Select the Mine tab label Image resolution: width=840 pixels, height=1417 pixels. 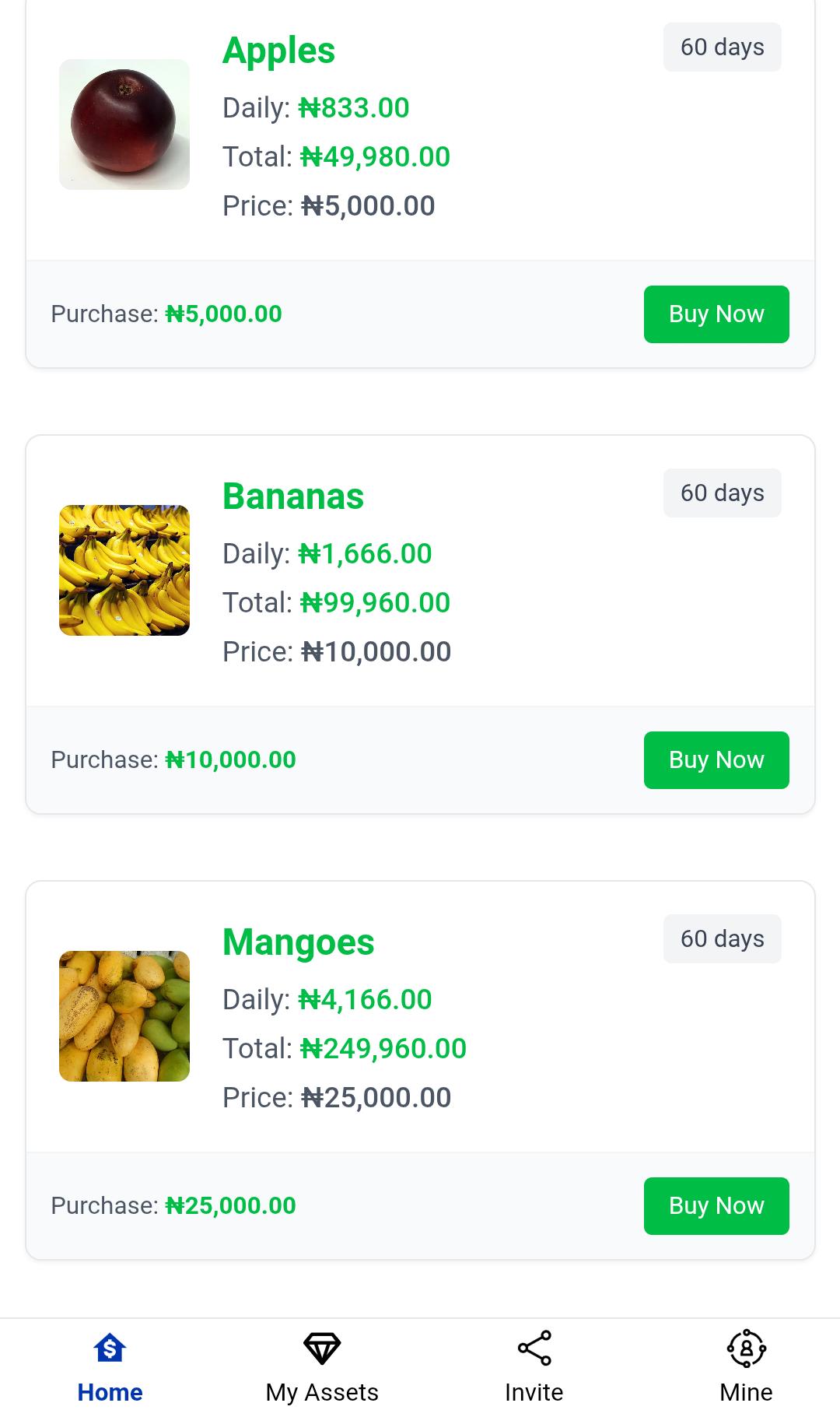tap(745, 1392)
